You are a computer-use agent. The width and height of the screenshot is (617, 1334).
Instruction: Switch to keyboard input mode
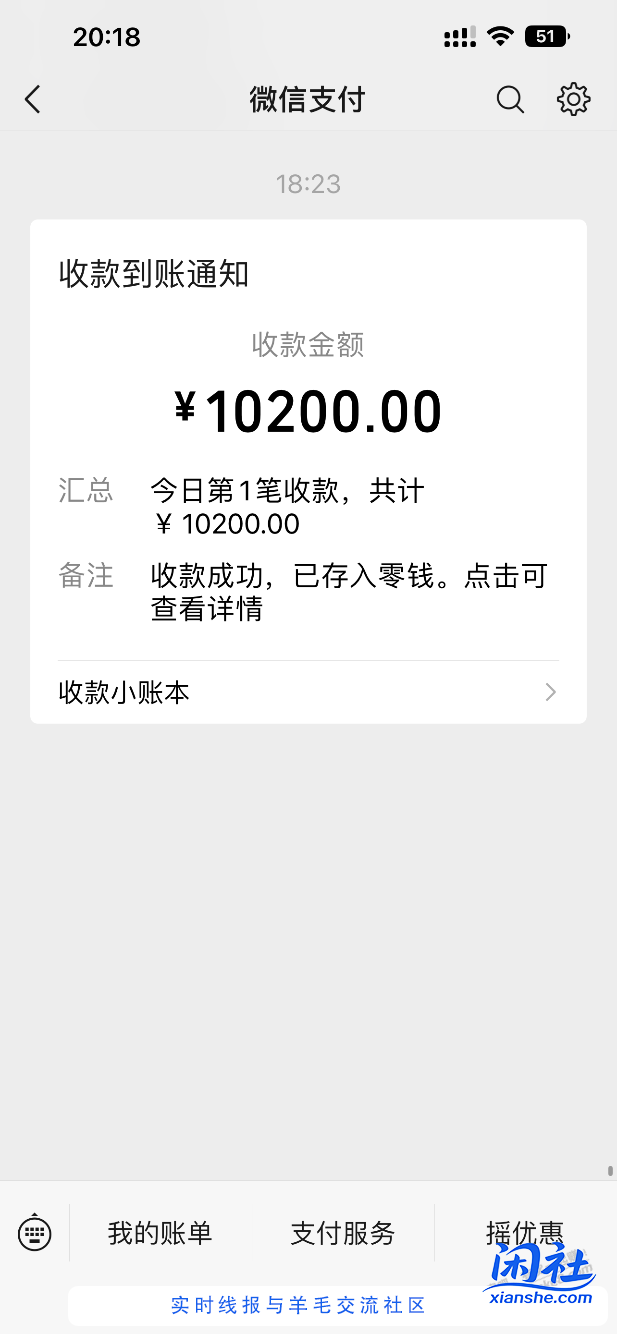[x=34, y=1232]
